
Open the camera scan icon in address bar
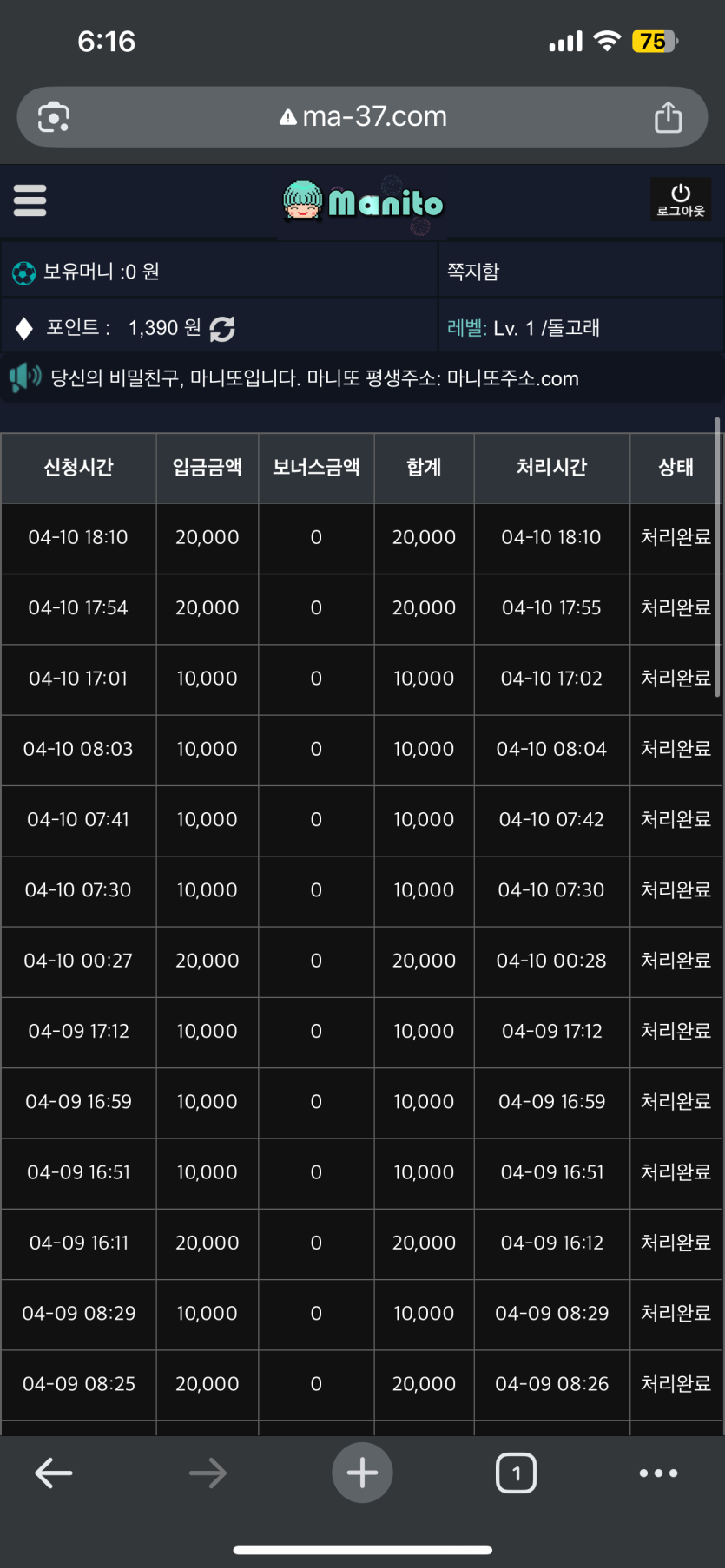coord(54,117)
